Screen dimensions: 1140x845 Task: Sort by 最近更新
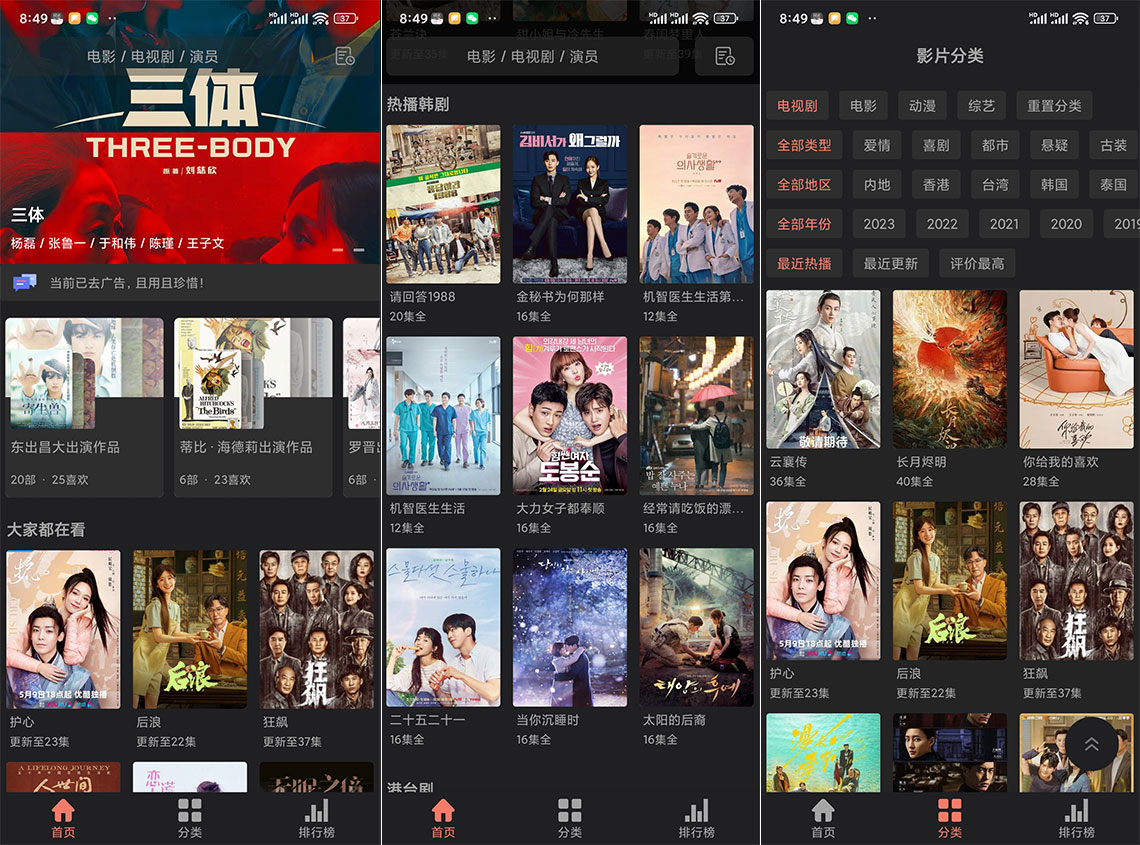(890, 263)
